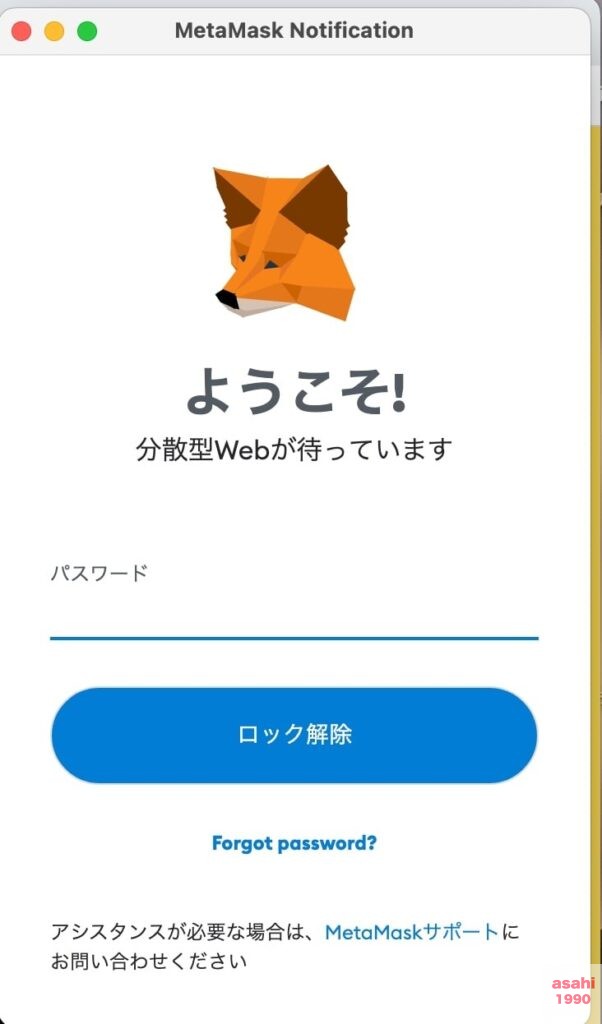This screenshot has width=602, height=1024.
Task: Minimize the window with the yellow button
Action: coord(54,31)
